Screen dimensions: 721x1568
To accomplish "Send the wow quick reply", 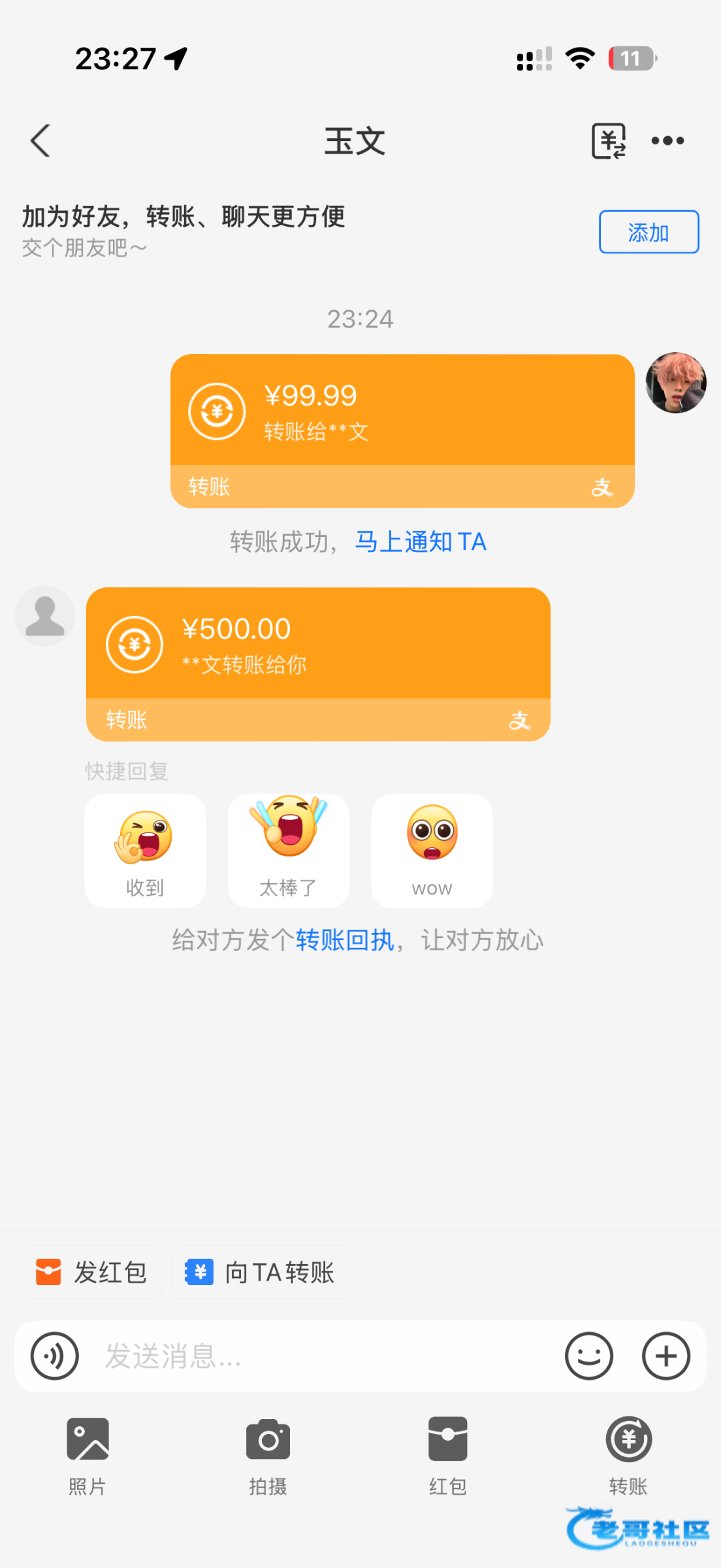I will click(432, 851).
